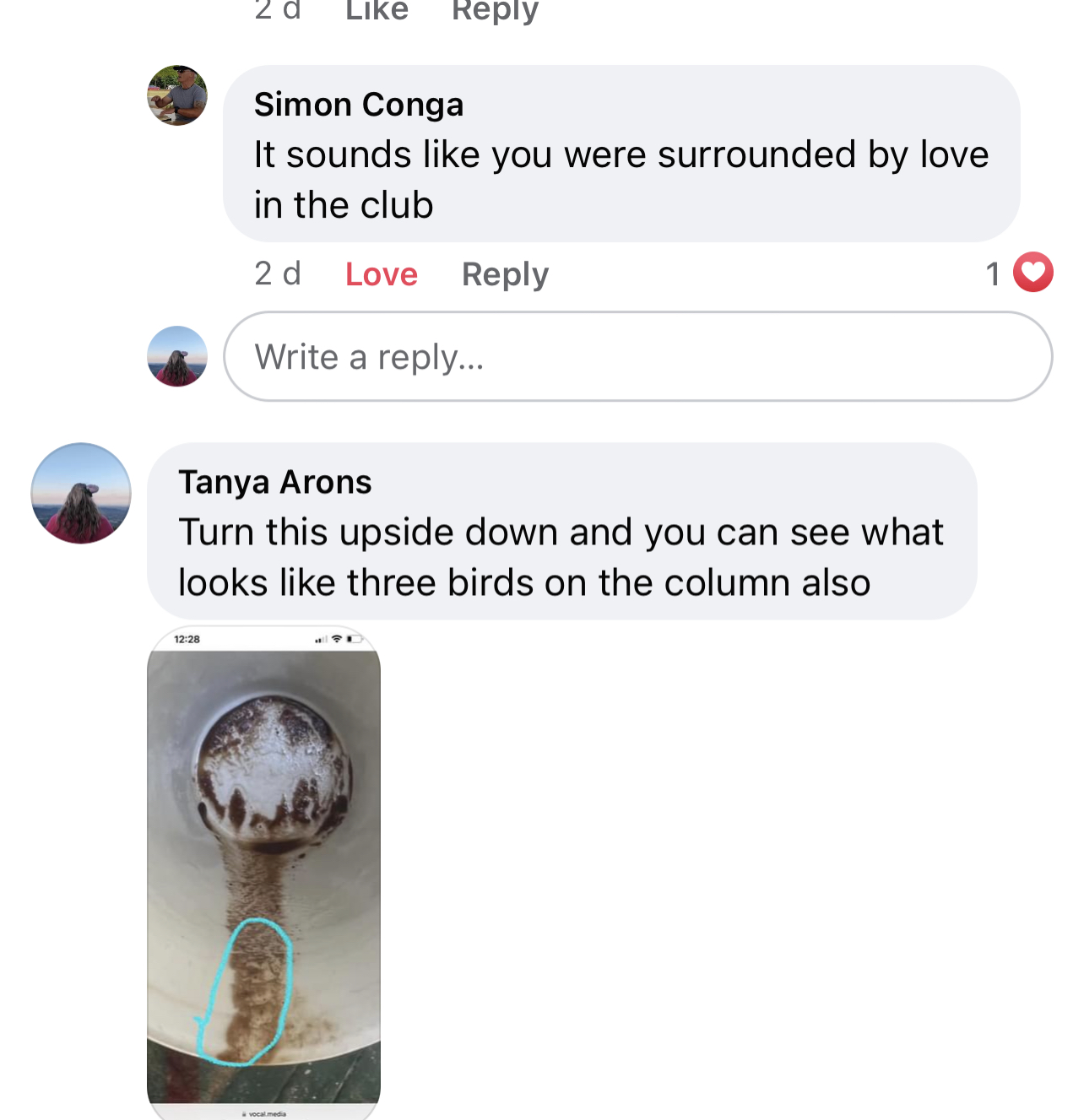
Task: Tap Reply on the top partially visible comment
Action: [495, 11]
